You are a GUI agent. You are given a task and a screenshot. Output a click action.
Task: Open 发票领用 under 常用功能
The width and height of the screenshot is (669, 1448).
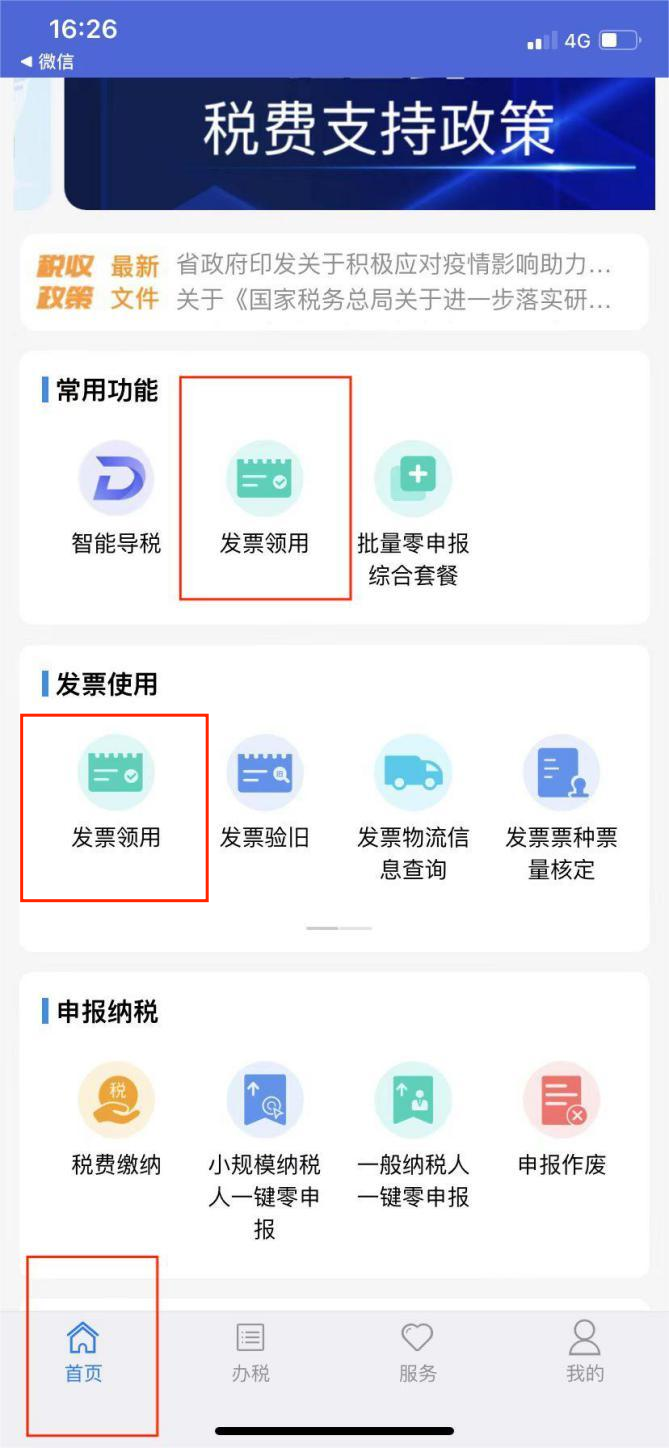click(x=264, y=498)
